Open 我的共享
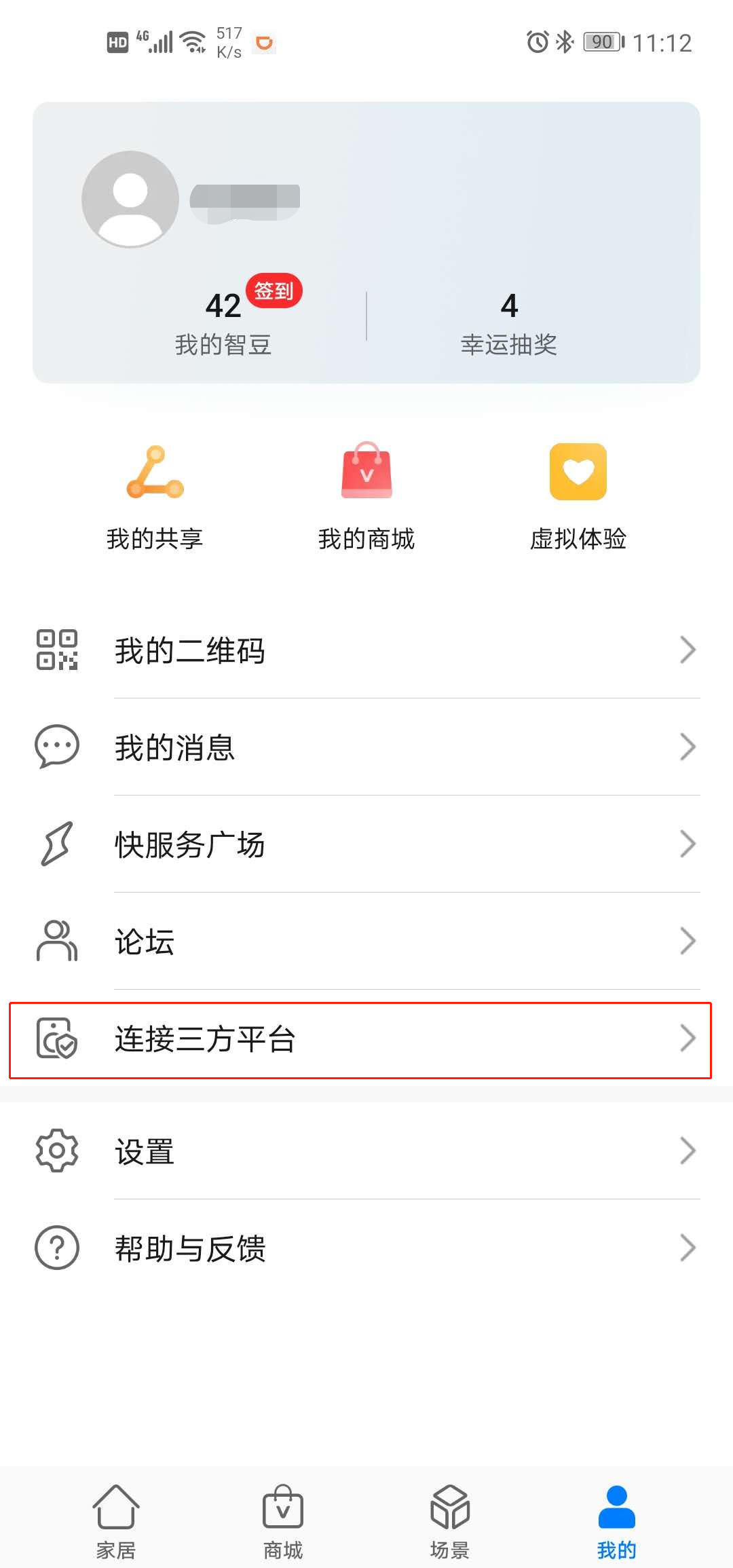The width and height of the screenshot is (733, 1568). (155, 497)
